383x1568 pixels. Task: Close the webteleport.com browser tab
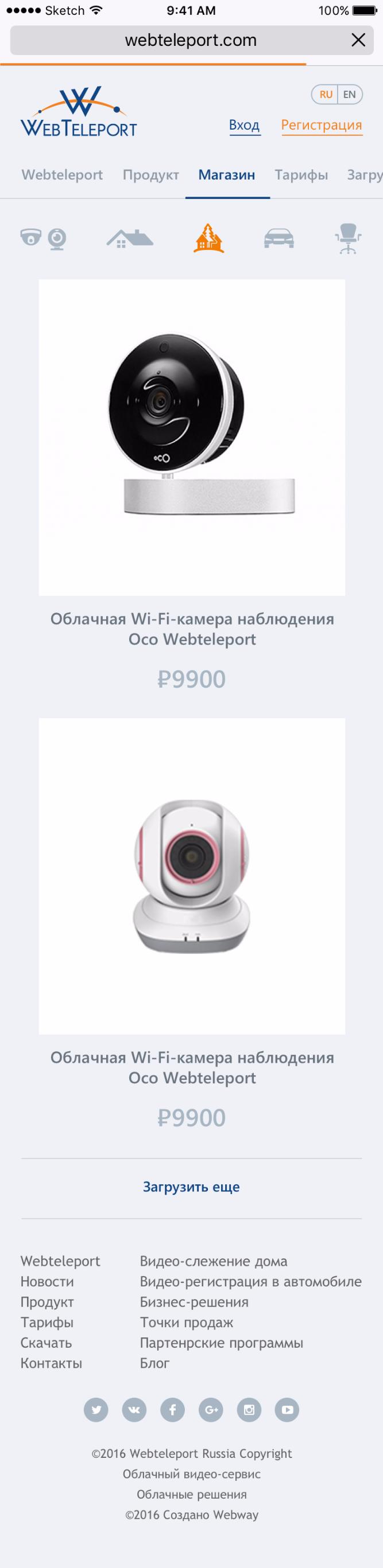[x=359, y=40]
